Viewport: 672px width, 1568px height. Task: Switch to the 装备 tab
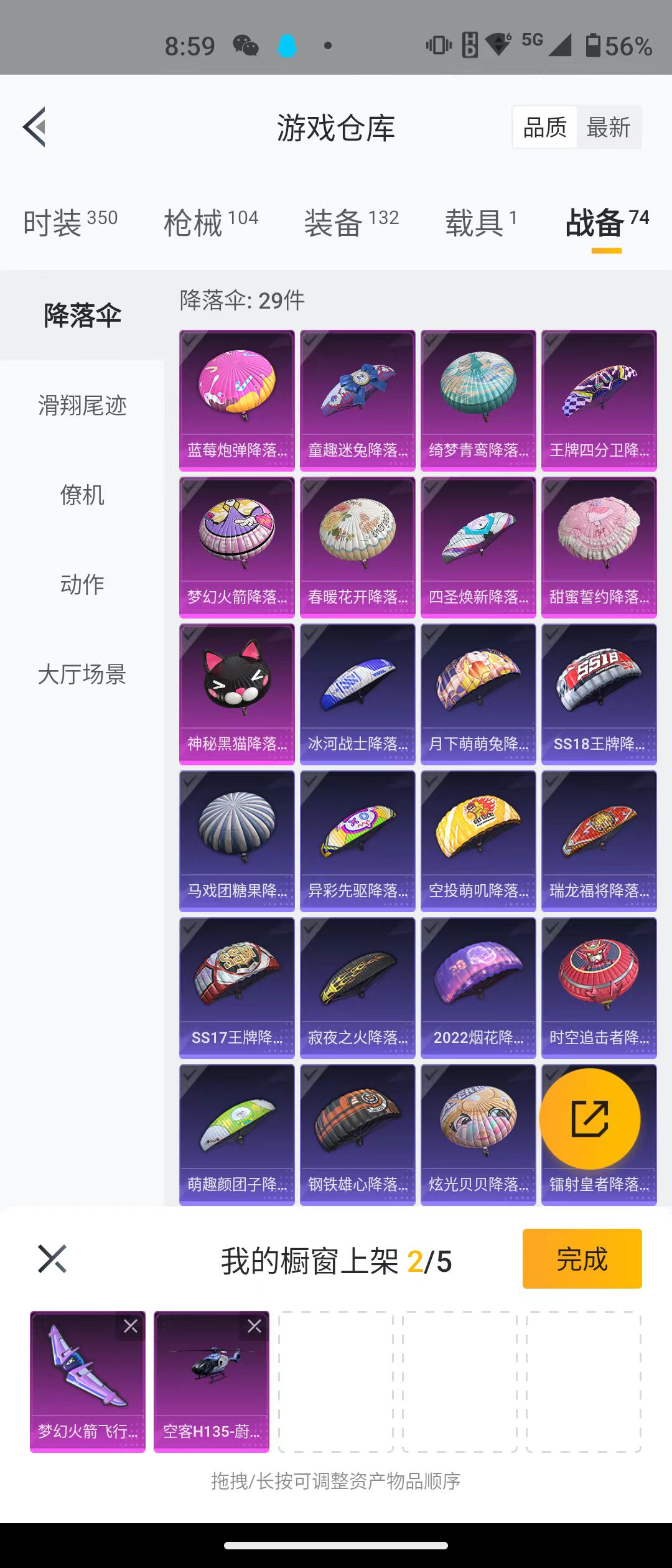click(351, 223)
